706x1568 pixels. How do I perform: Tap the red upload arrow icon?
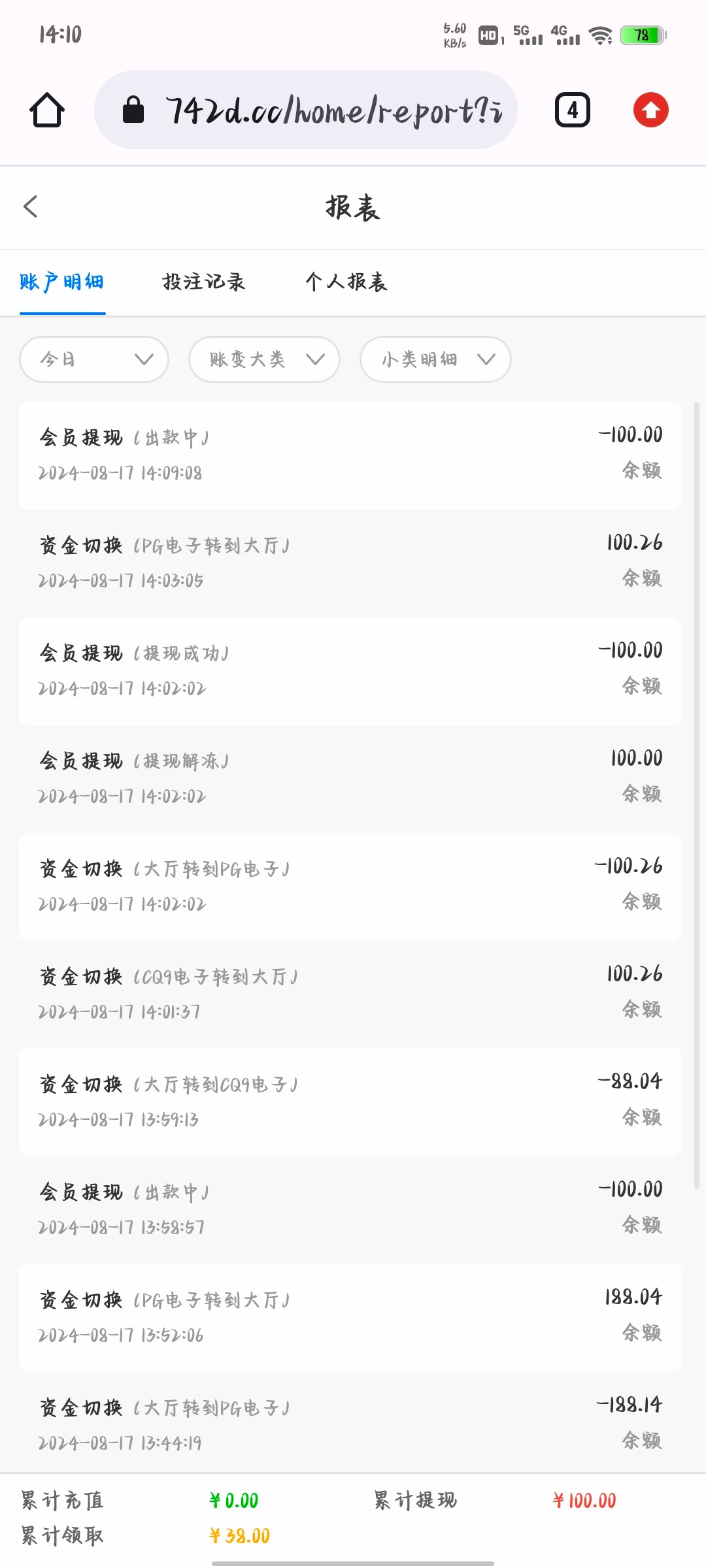[x=650, y=110]
